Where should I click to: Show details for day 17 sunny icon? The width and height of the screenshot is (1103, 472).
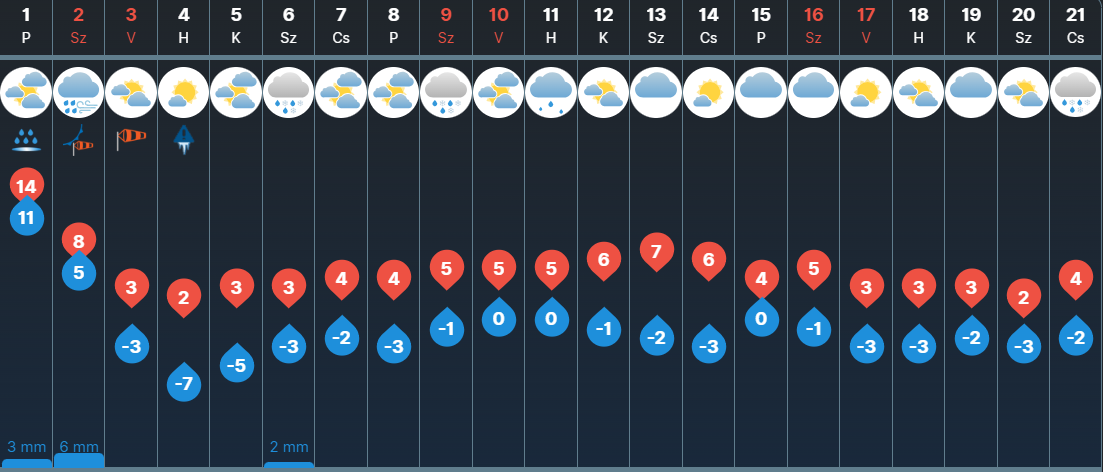(x=866, y=93)
